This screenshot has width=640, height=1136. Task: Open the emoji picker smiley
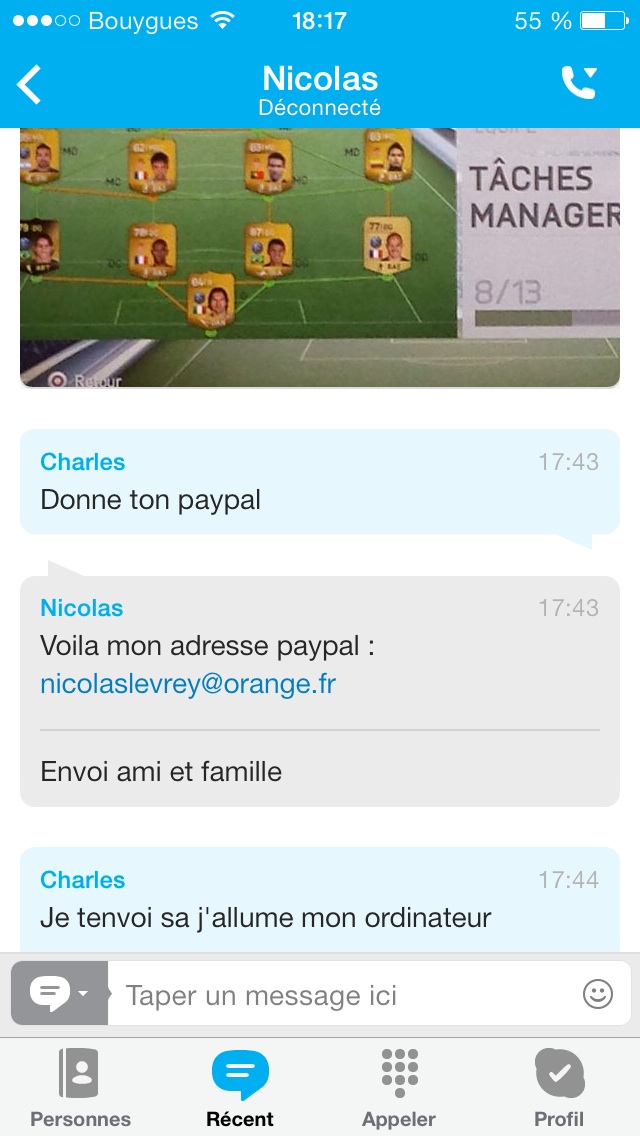(x=598, y=994)
